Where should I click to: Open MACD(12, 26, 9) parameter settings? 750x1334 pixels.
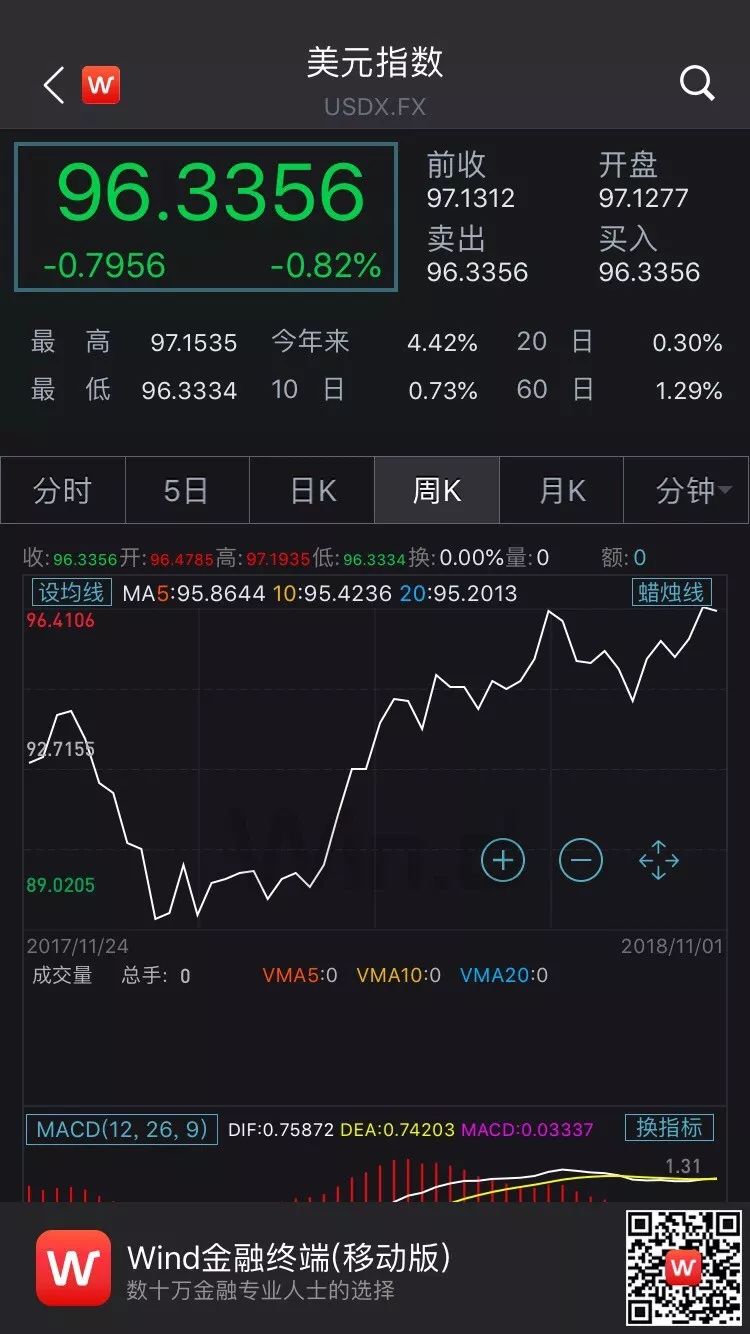(121, 1129)
